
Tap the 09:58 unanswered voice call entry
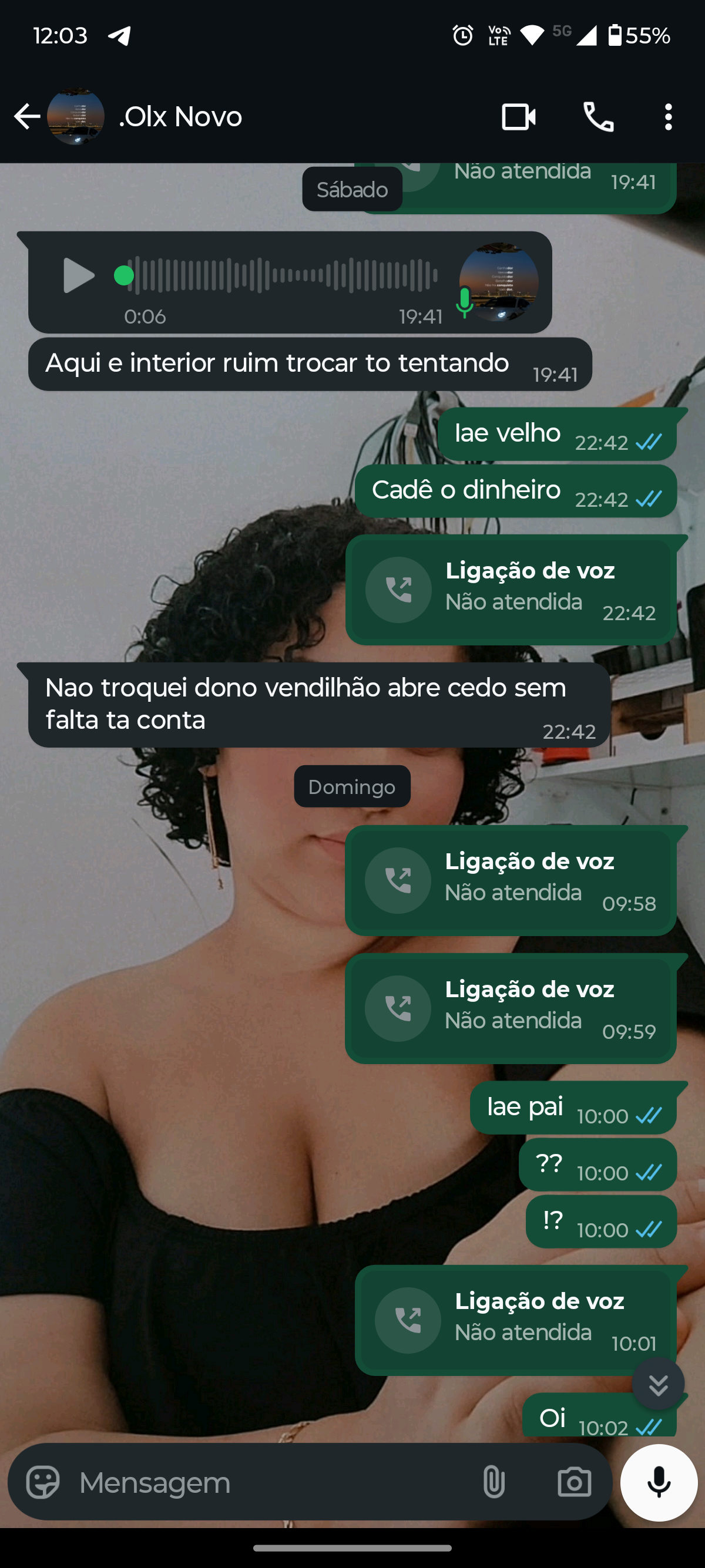510,880
